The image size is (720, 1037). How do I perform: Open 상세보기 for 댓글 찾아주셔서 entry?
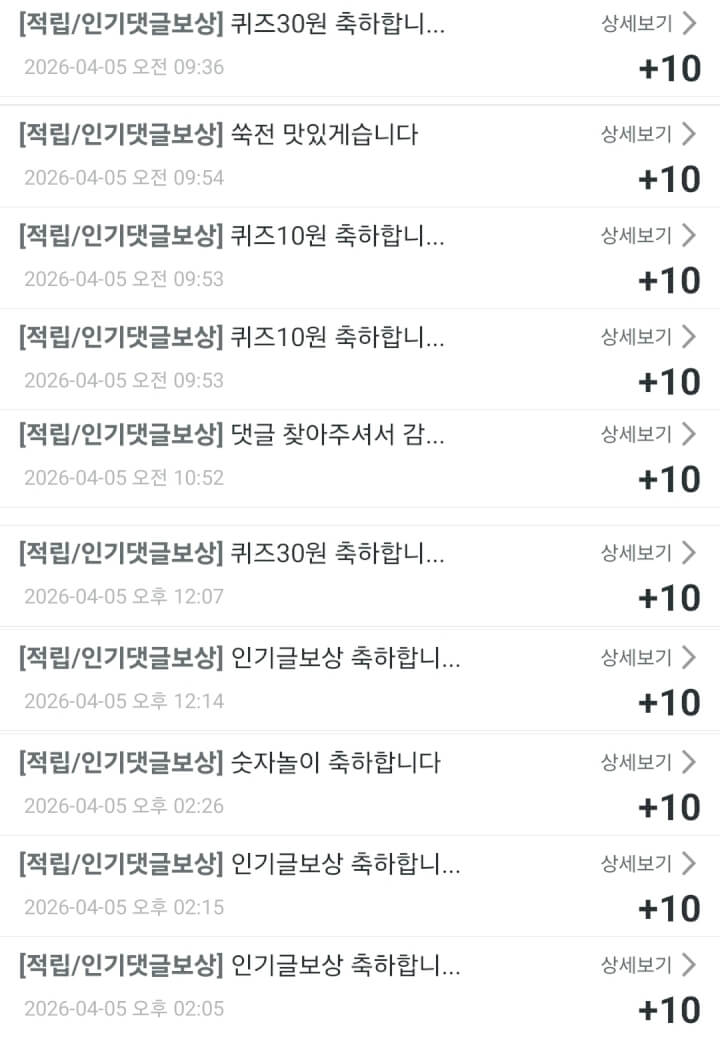[648, 434]
